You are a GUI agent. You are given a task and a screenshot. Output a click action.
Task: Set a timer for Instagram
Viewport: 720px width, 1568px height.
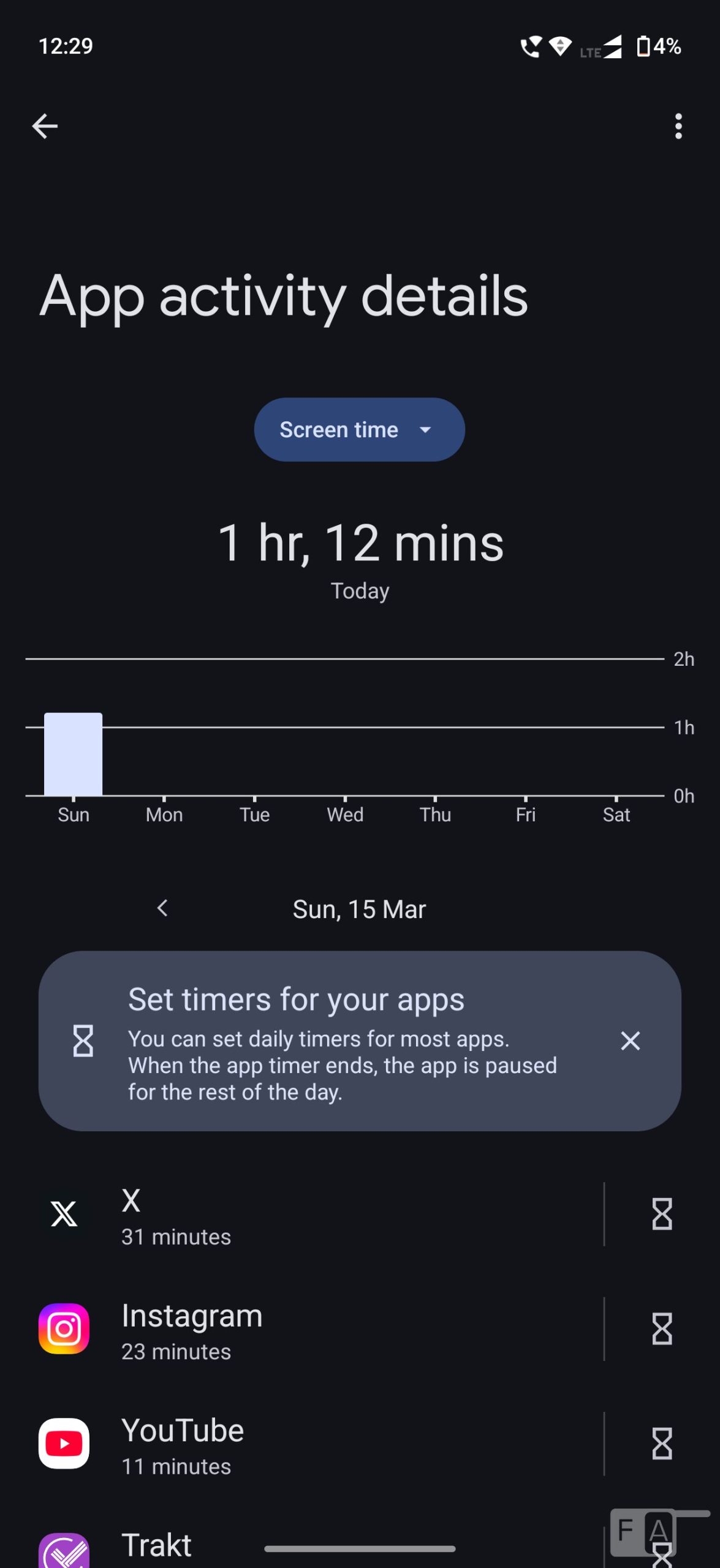tap(662, 1329)
